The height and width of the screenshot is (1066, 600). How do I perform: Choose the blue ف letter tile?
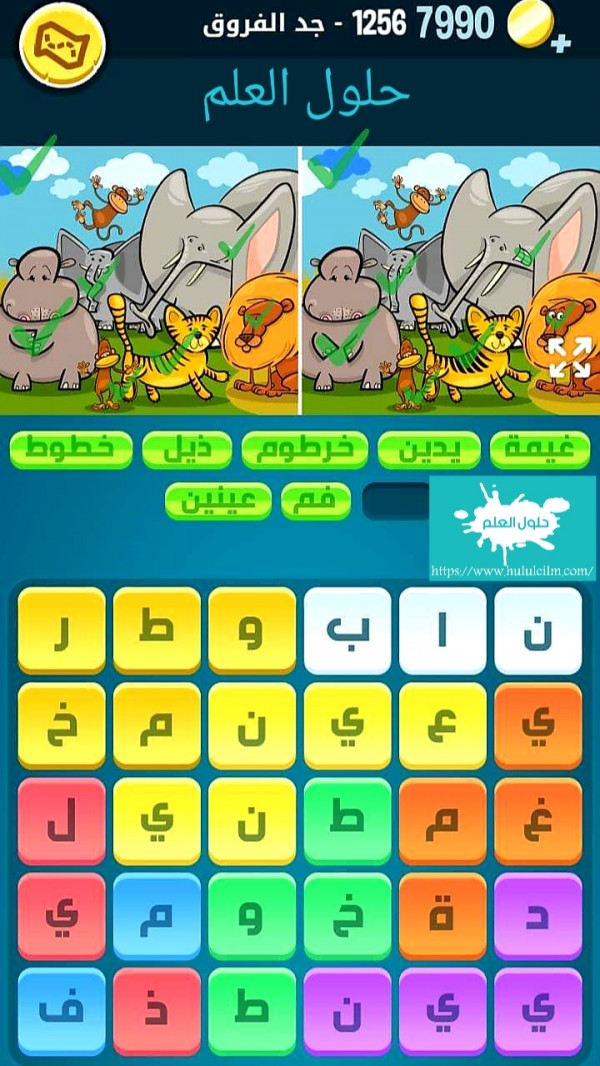pos(61,1011)
